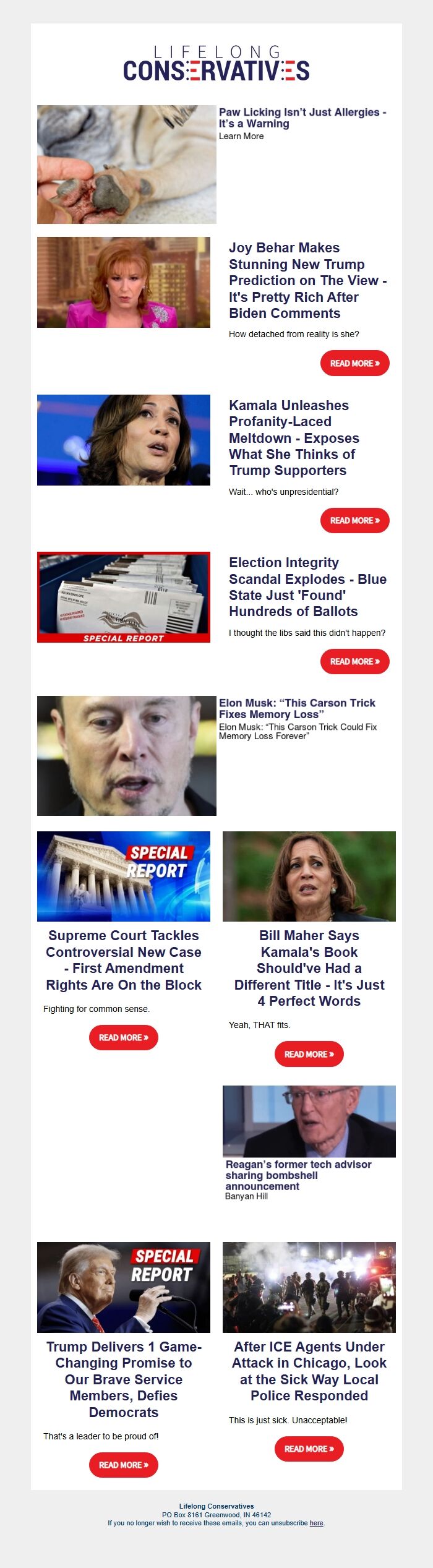Image resolution: width=433 pixels, height=1568 pixels.
Task: Open the Trump special report image
Action: click(x=124, y=1287)
